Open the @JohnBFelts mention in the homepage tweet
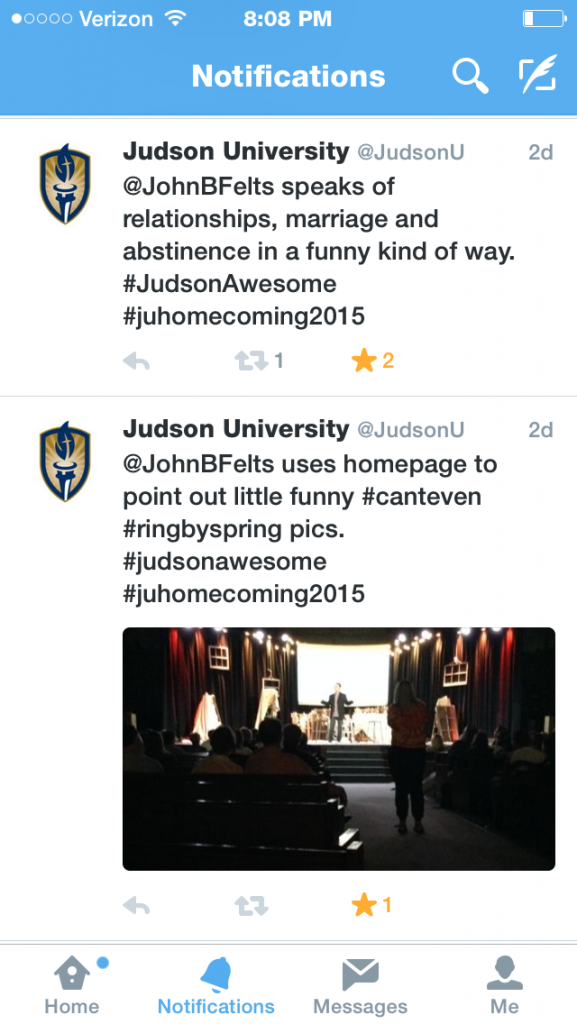This screenshot has width=577, height=1024. [x=199, y=465]
